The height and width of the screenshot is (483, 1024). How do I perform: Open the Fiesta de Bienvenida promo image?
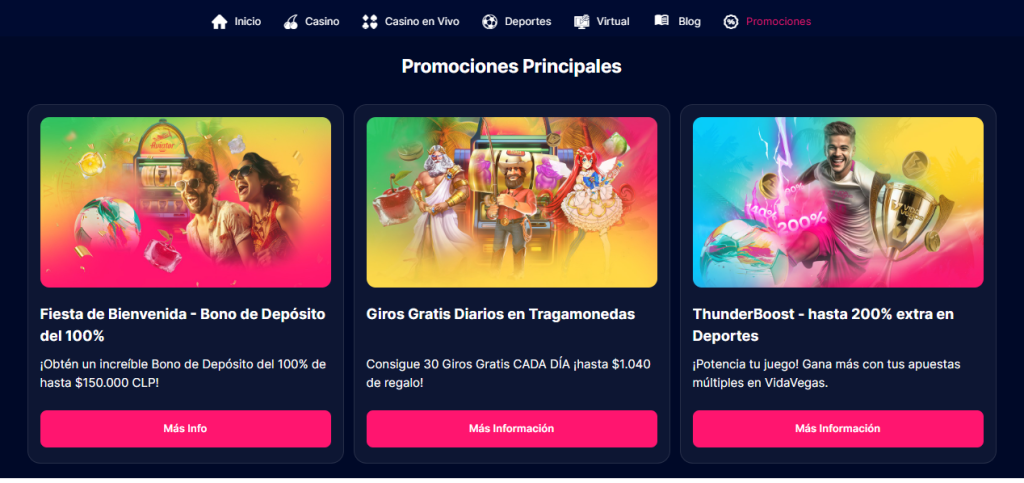[x=185, y=202]
